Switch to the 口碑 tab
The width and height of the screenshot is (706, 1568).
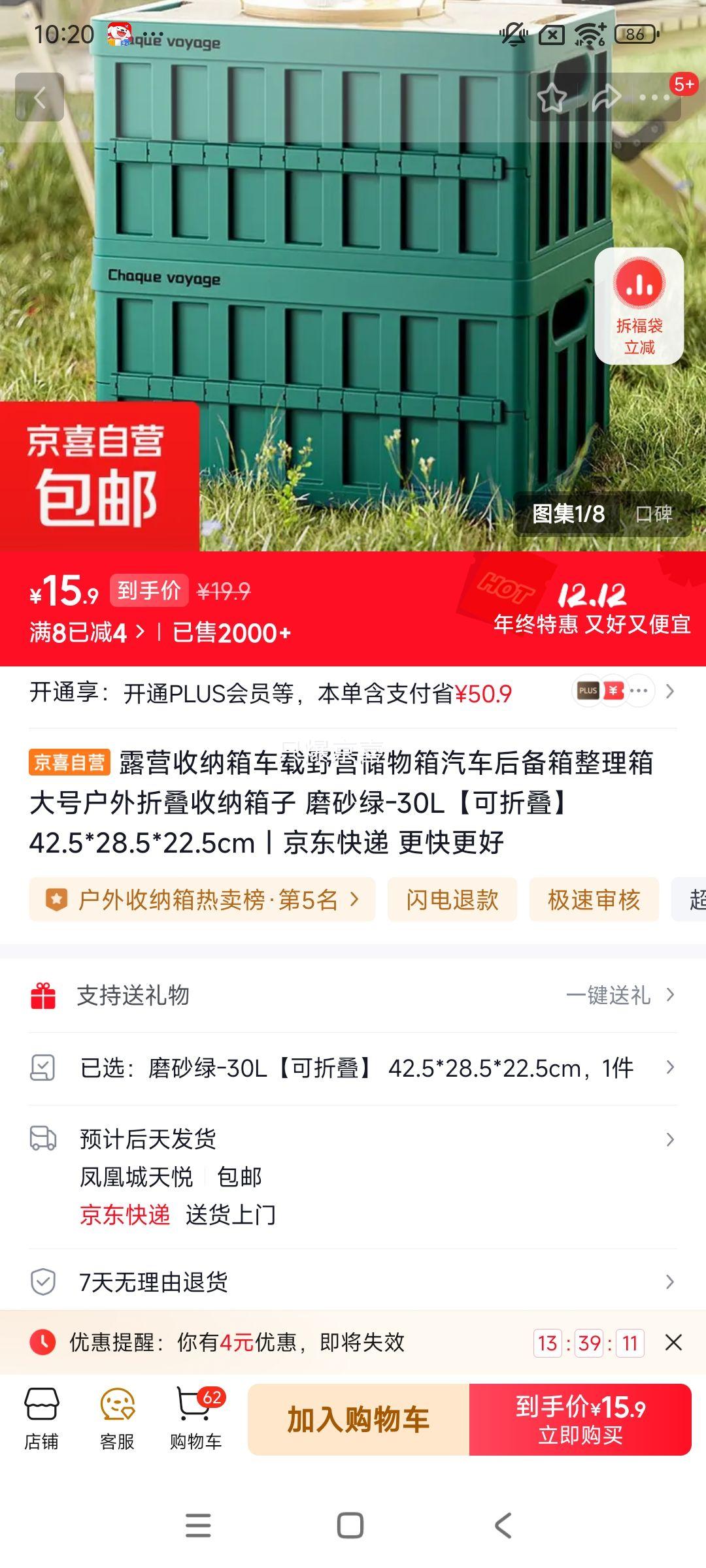(x=656, y=515)
